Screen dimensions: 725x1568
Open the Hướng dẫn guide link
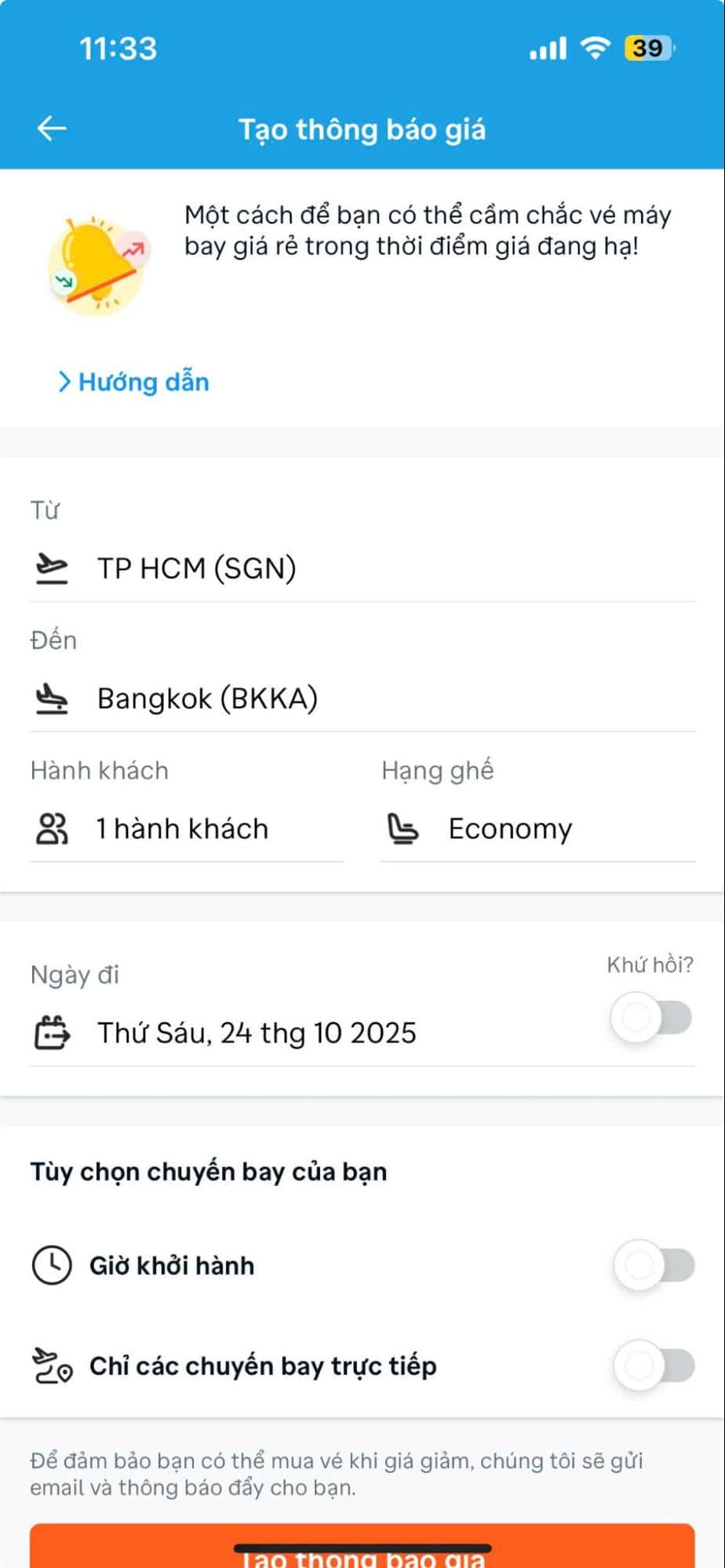coord(134,382)
